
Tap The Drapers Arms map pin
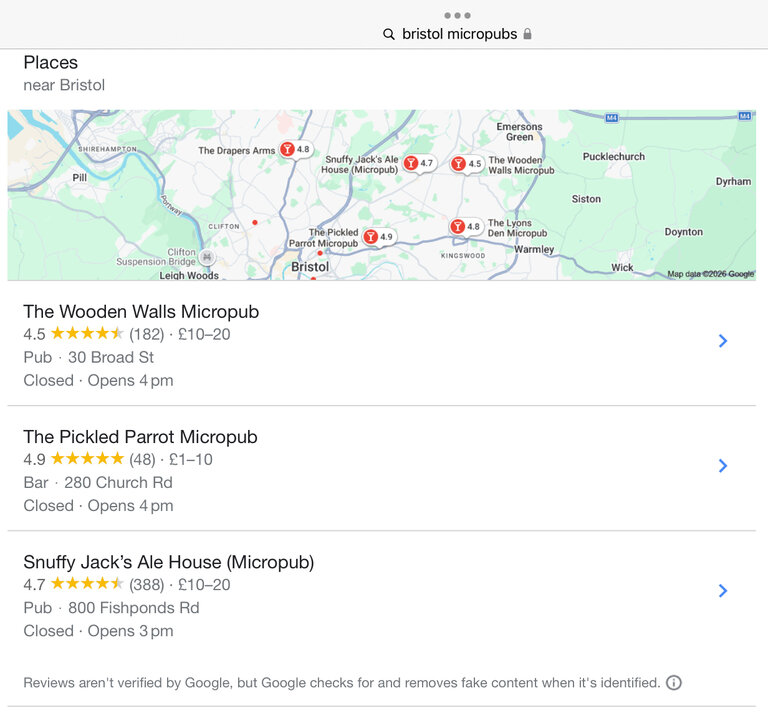pos(288,150)
